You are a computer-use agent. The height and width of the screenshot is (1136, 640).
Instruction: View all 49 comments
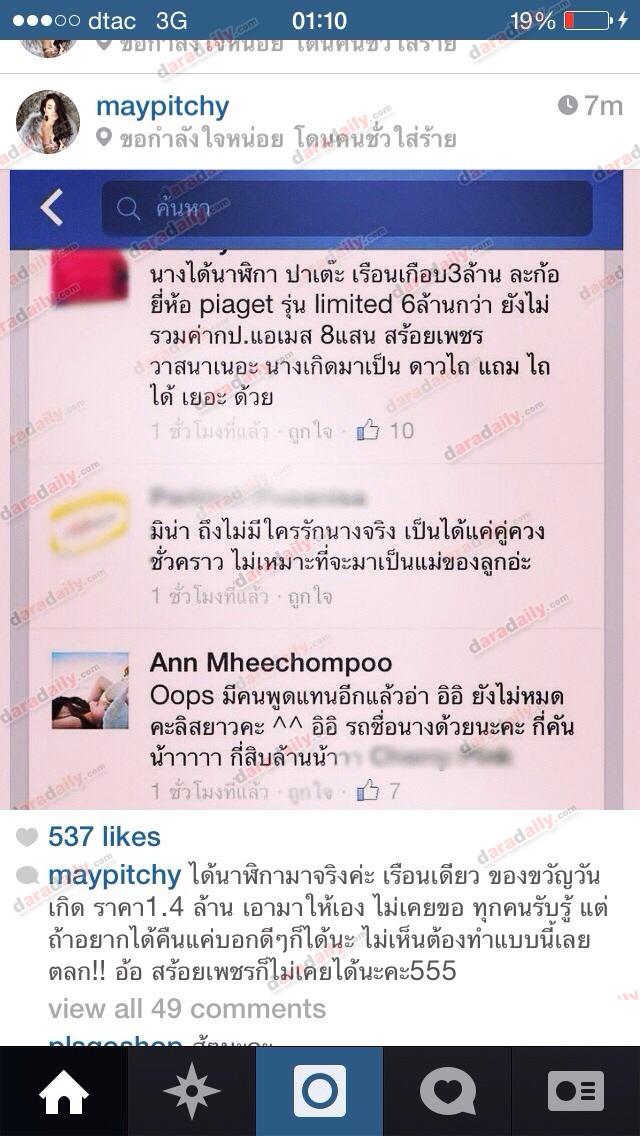tap(187, 1008)
